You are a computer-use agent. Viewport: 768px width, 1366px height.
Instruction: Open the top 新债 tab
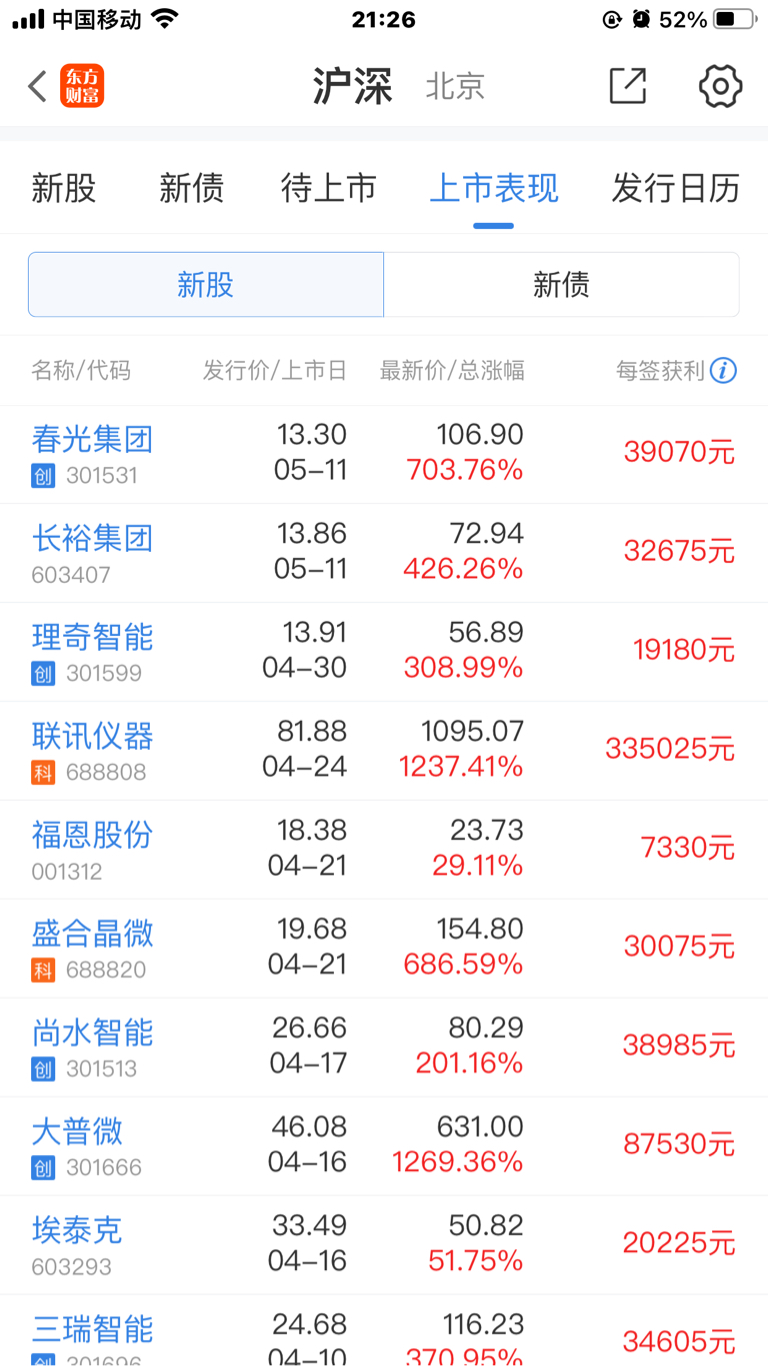[x=192, y=188]
